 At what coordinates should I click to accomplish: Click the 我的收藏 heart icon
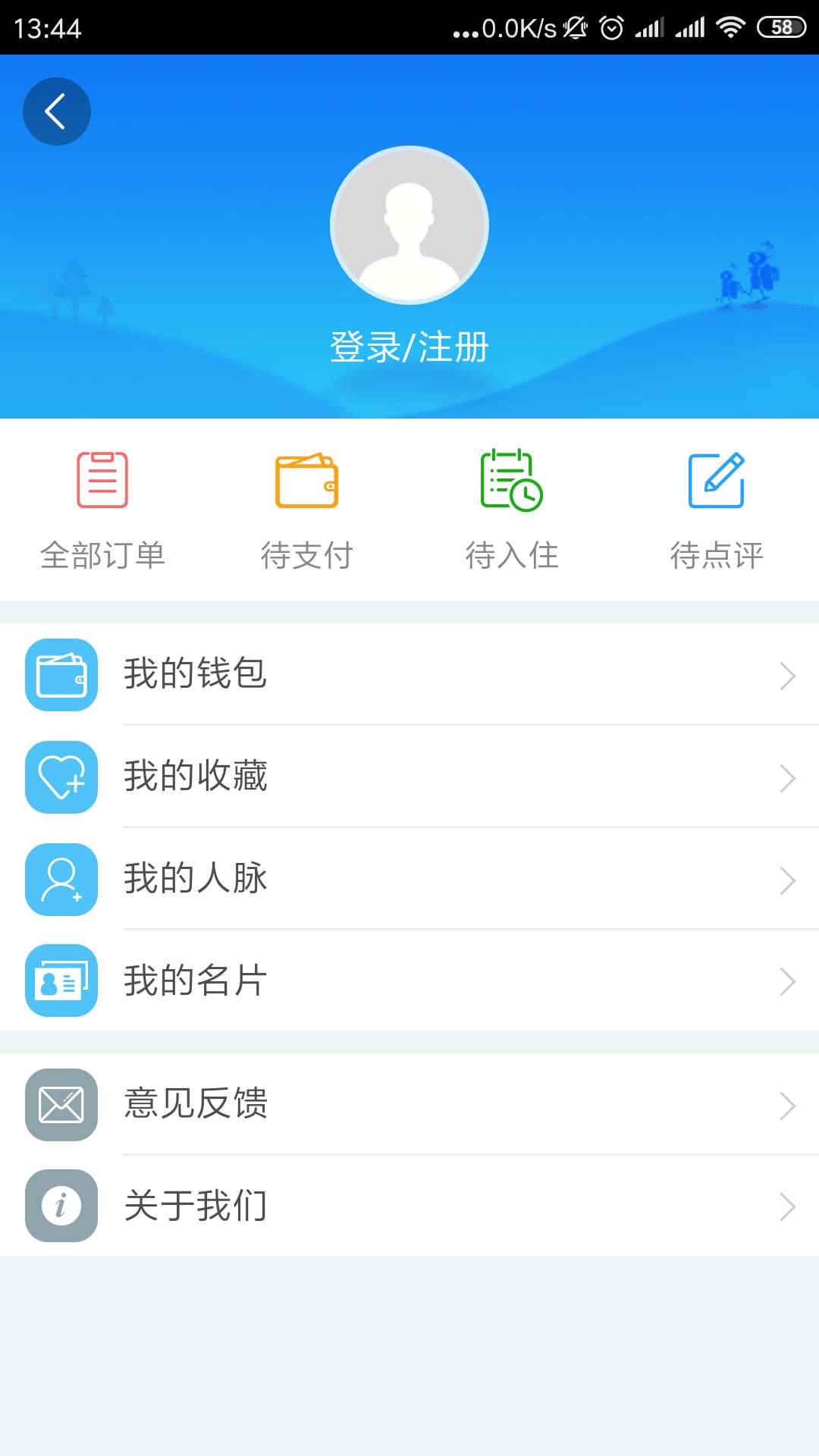click(61, 777)
